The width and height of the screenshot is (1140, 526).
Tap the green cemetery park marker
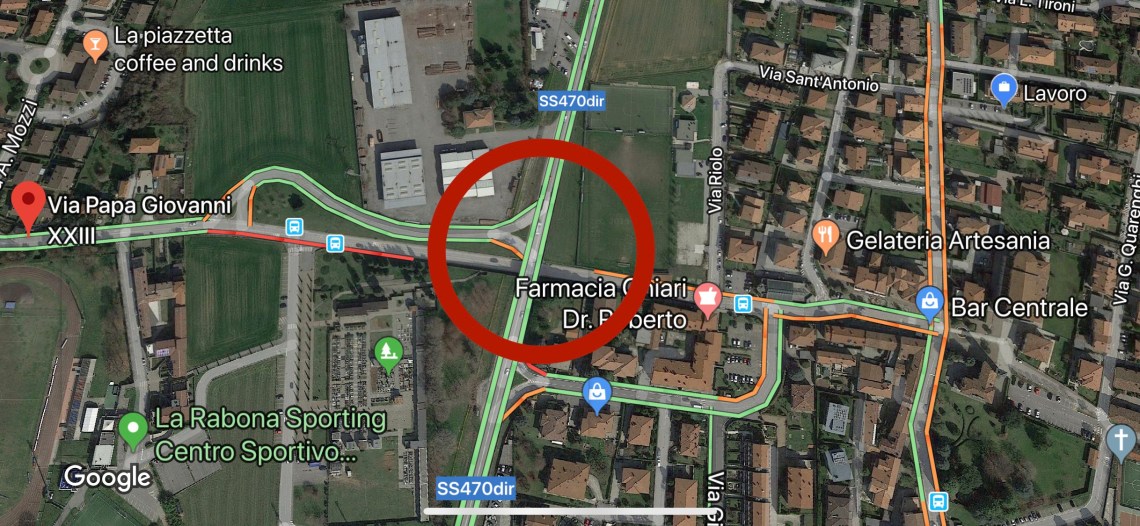[387, 351]
